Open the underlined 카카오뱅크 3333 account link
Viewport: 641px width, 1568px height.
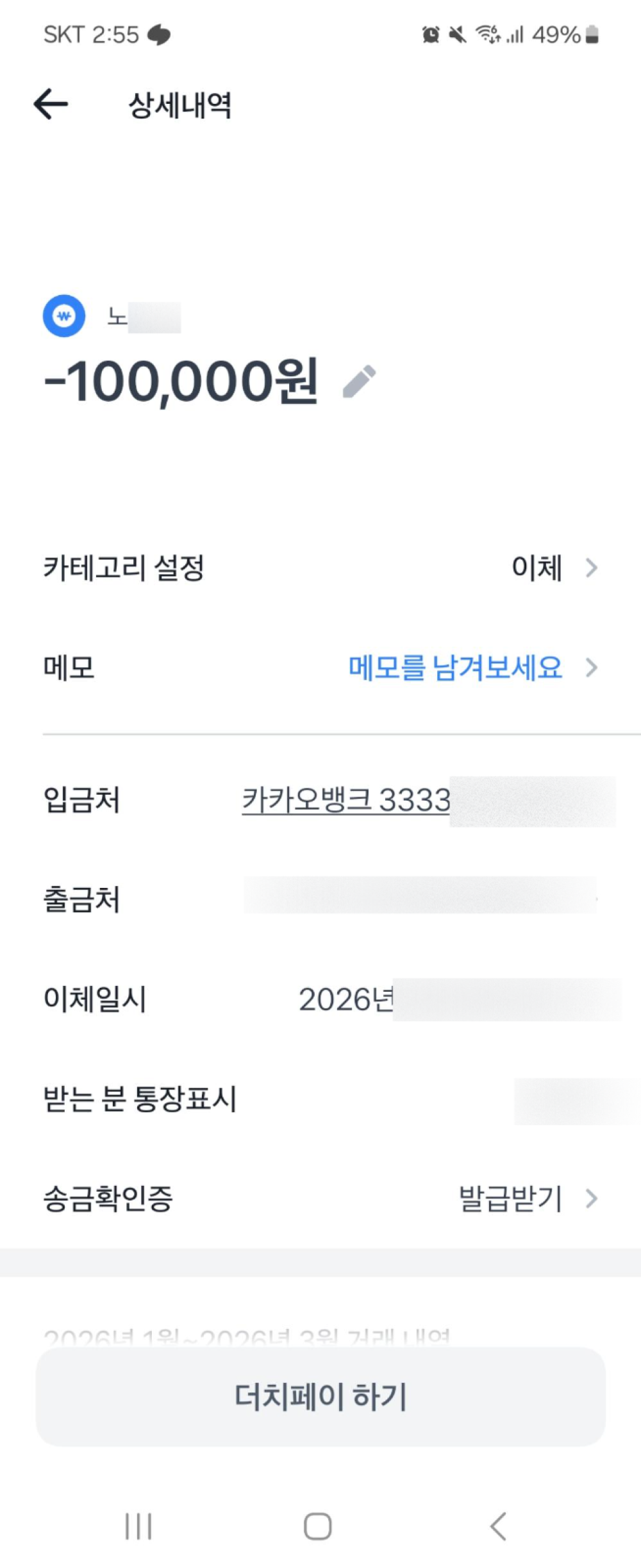pos(346,800)
